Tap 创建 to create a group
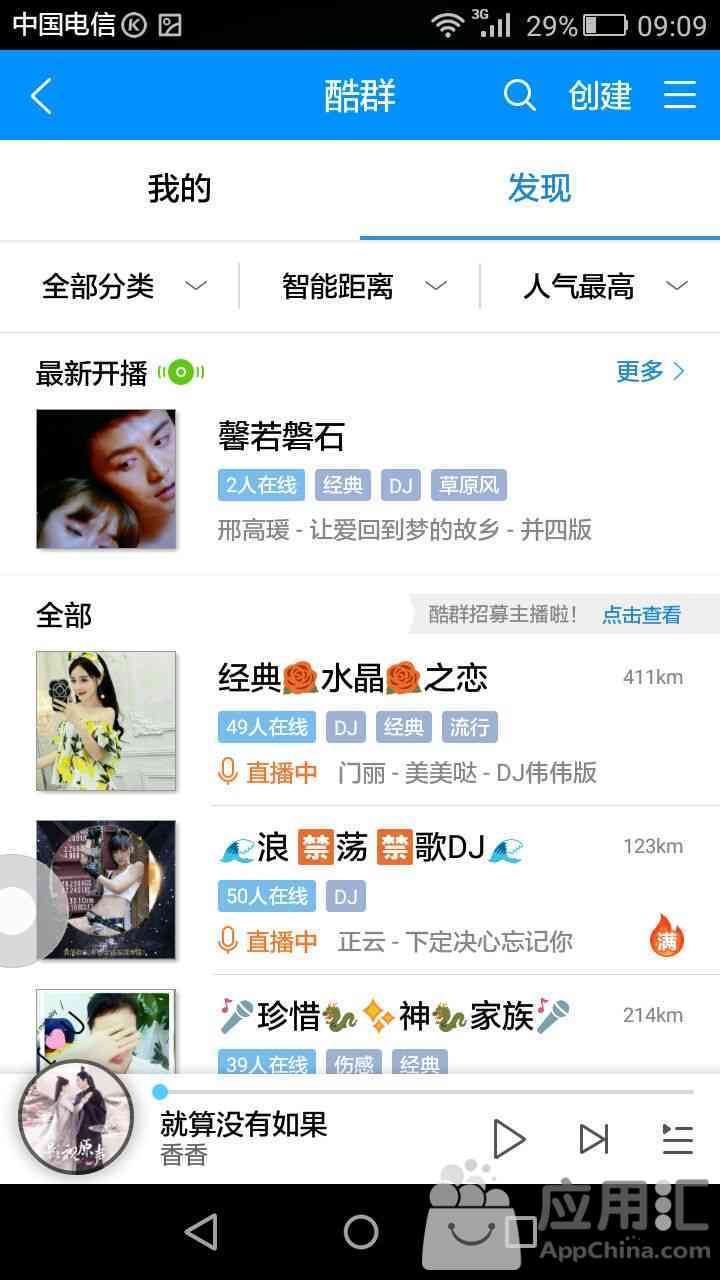Image resolution: width=720 pixels, height=1280 pixels. pos(600,96)
